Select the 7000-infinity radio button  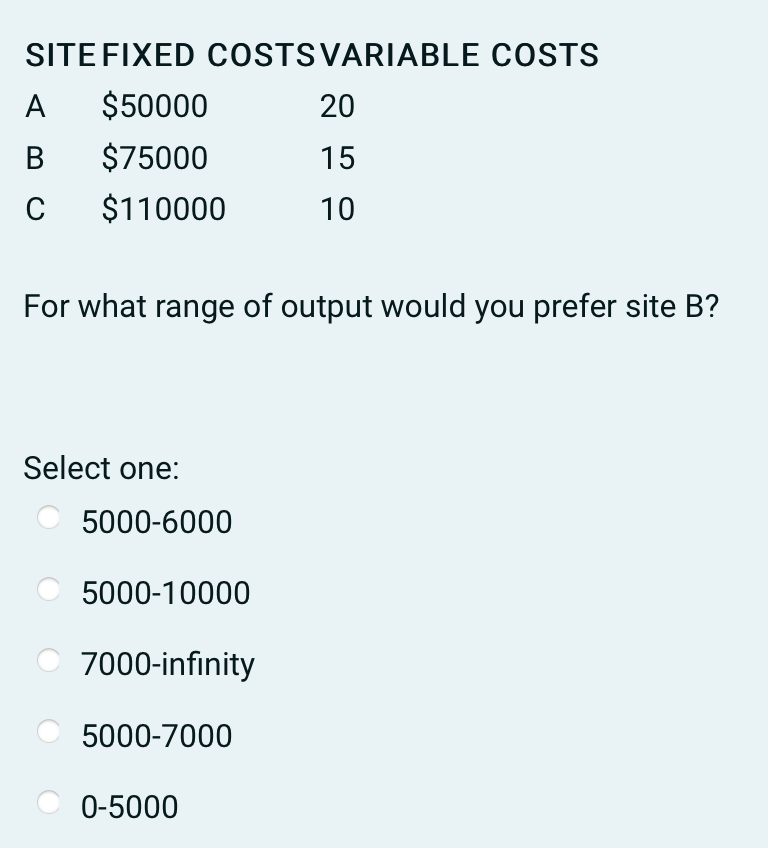[x=47, y=658]
